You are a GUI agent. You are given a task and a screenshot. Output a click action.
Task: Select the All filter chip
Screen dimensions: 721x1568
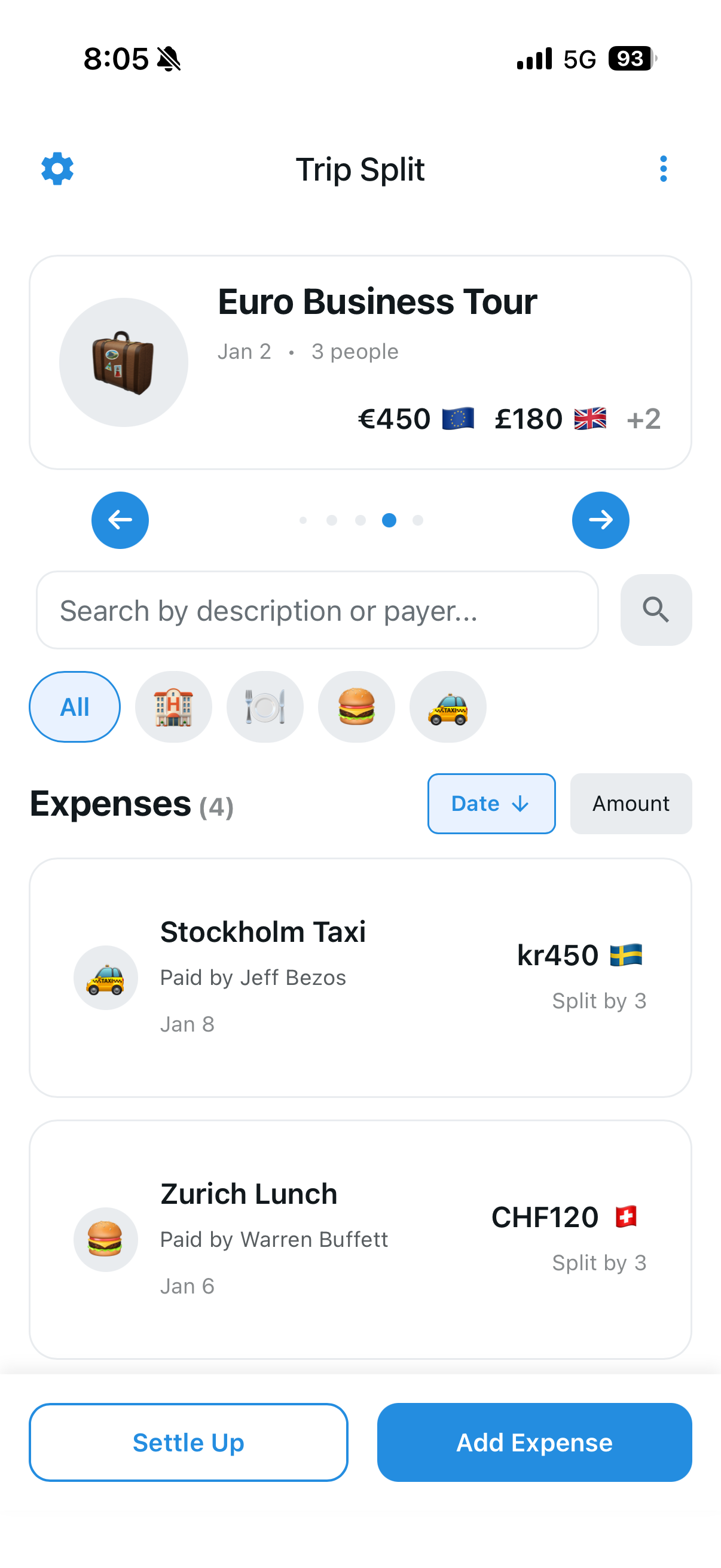click(74, 707)
